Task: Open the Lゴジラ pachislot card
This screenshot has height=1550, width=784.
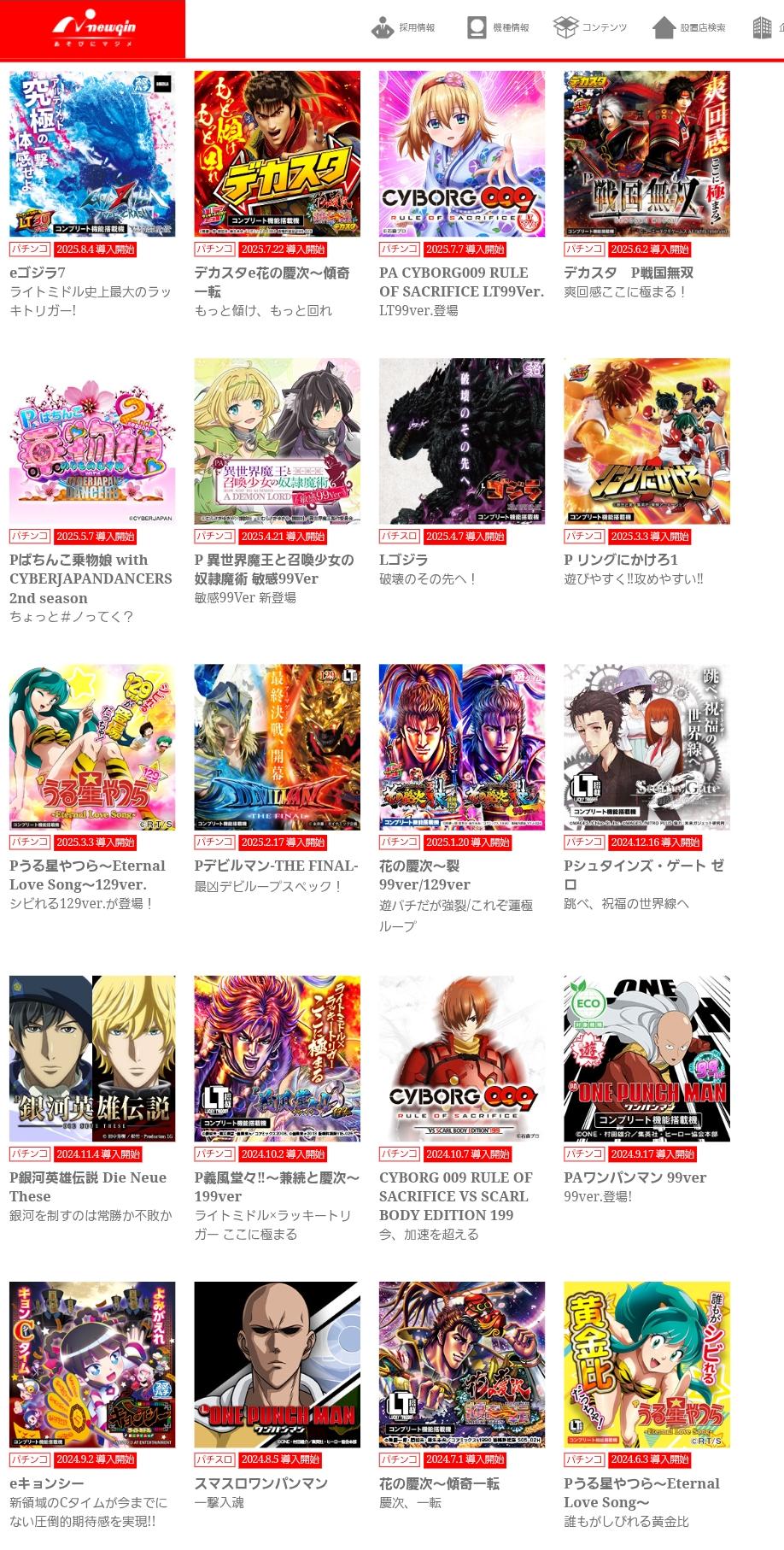Action: (461, 441)
